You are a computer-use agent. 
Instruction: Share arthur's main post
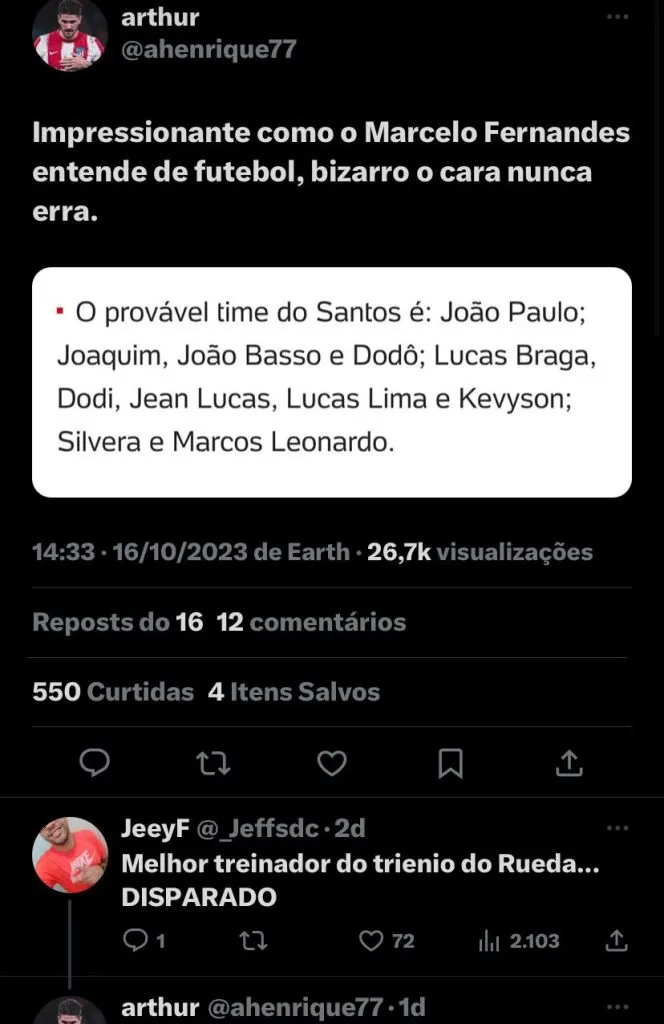point(570,764)
